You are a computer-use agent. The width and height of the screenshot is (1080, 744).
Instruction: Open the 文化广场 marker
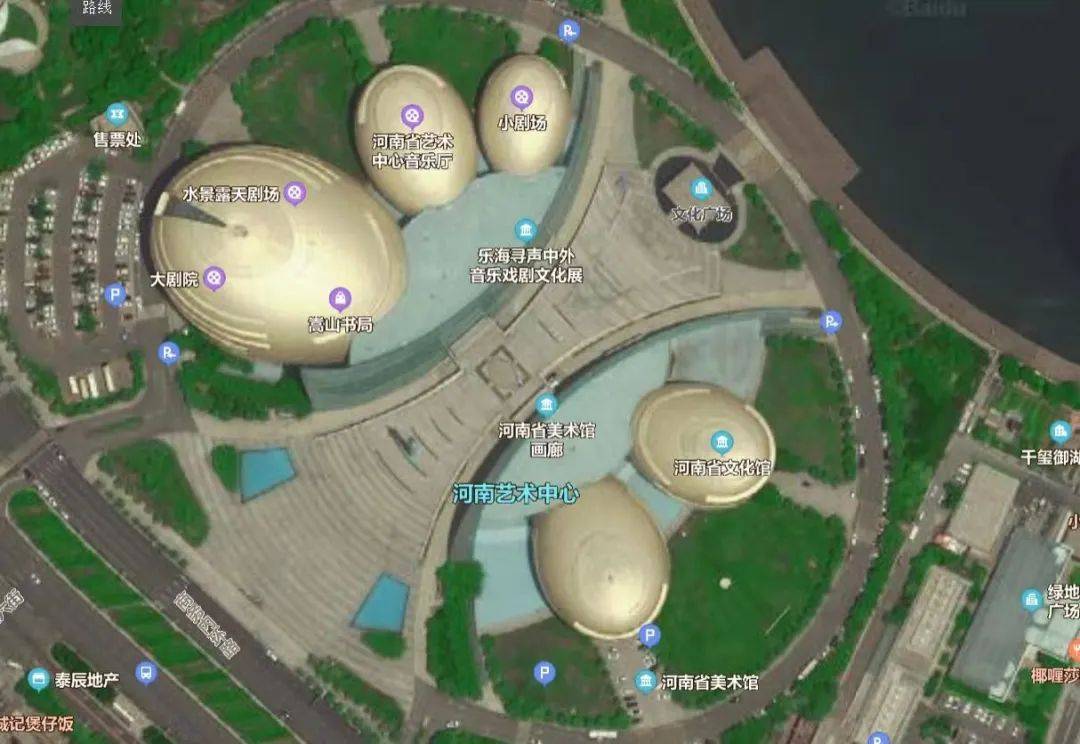pyautogui.click(x=701, y=189)
